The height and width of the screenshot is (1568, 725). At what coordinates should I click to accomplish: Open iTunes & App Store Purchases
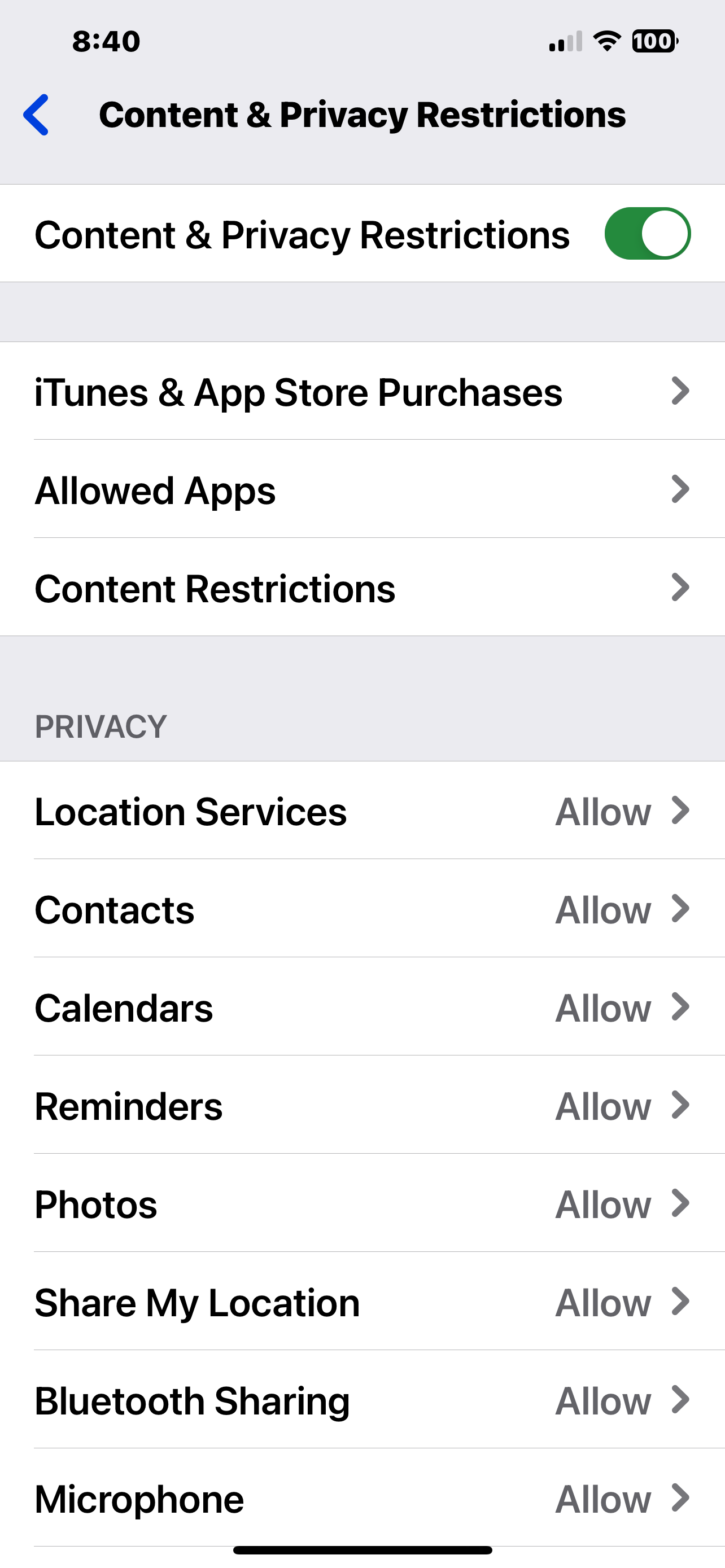point(362,391)
